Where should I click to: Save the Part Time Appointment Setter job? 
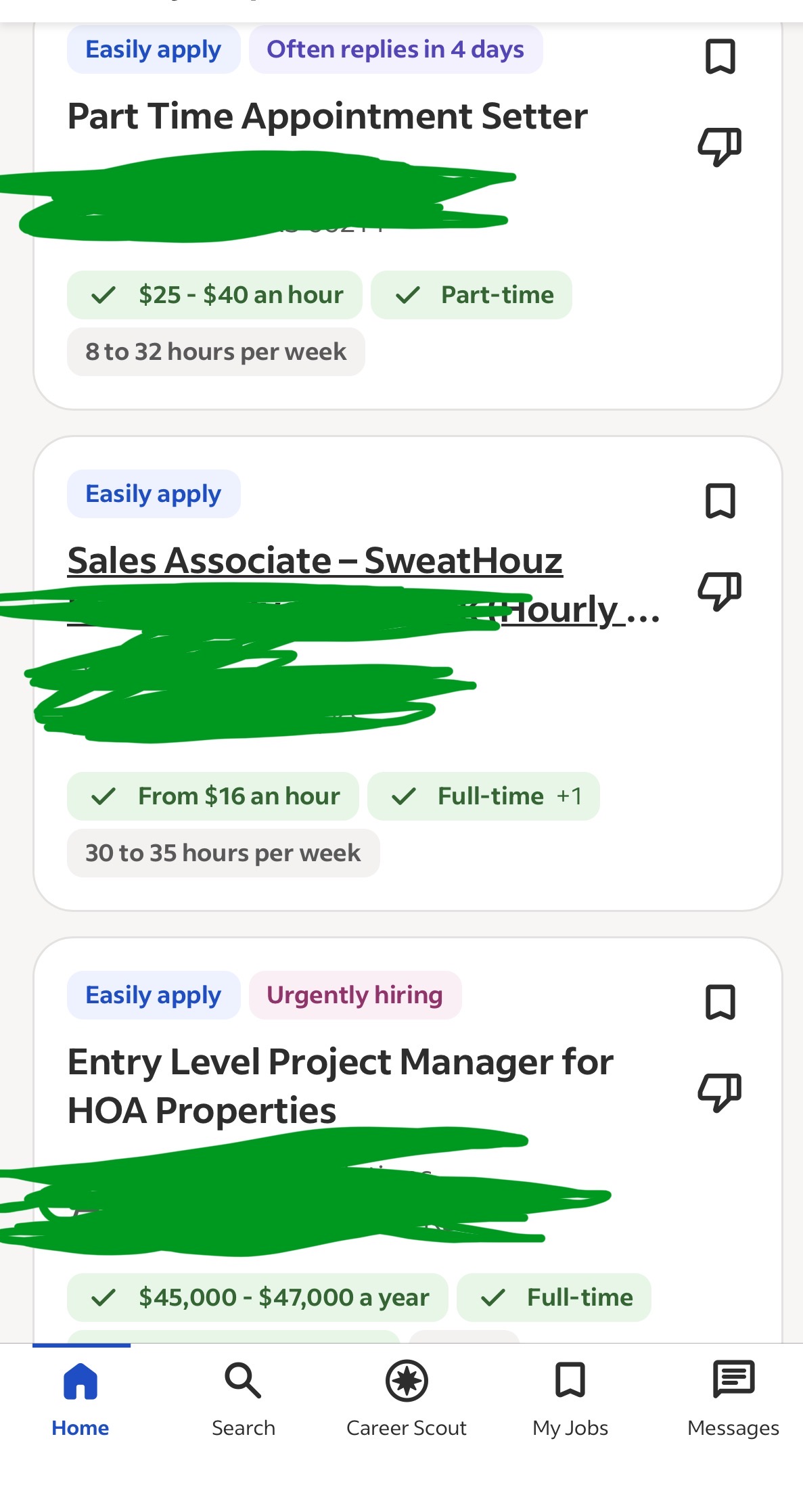[x=720, y=56]
